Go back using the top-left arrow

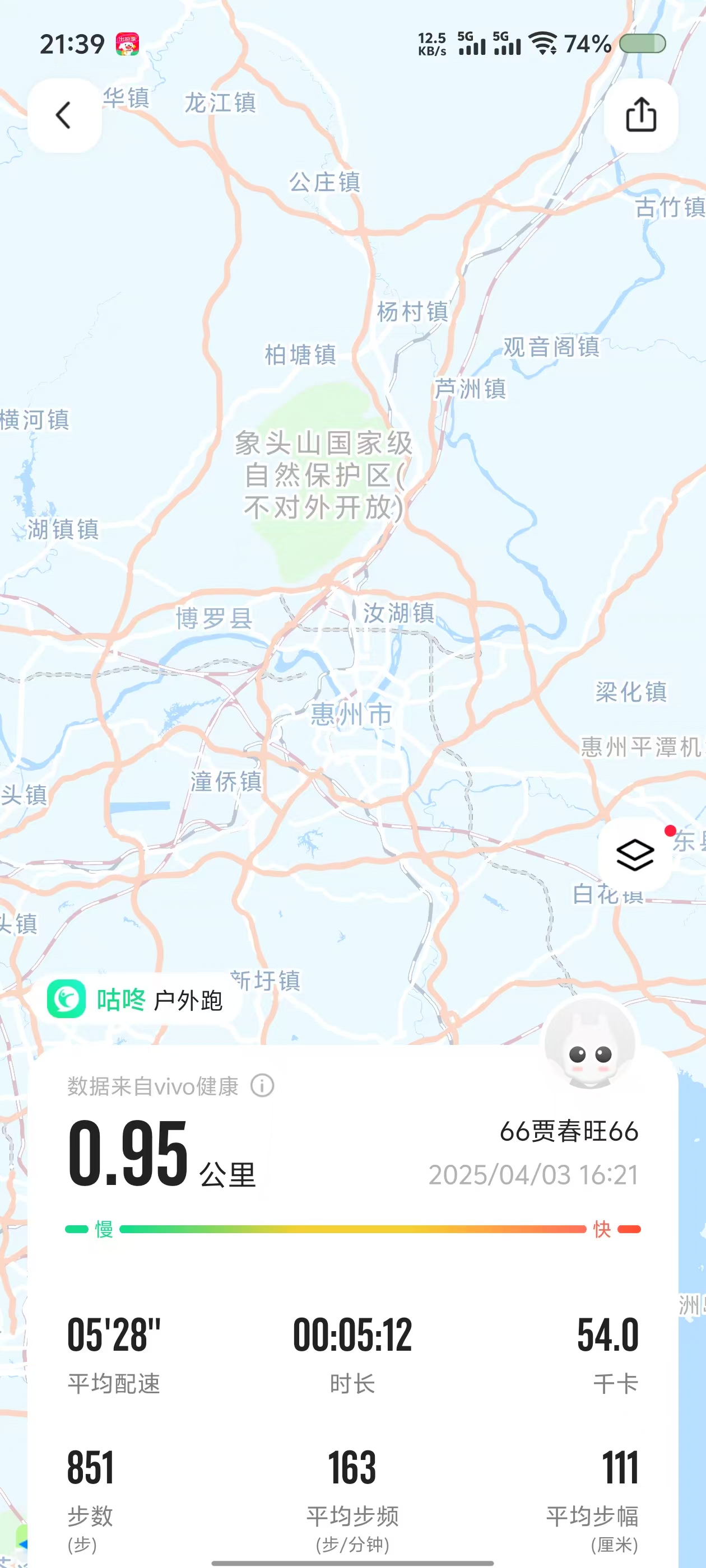(x=64, y=115)
